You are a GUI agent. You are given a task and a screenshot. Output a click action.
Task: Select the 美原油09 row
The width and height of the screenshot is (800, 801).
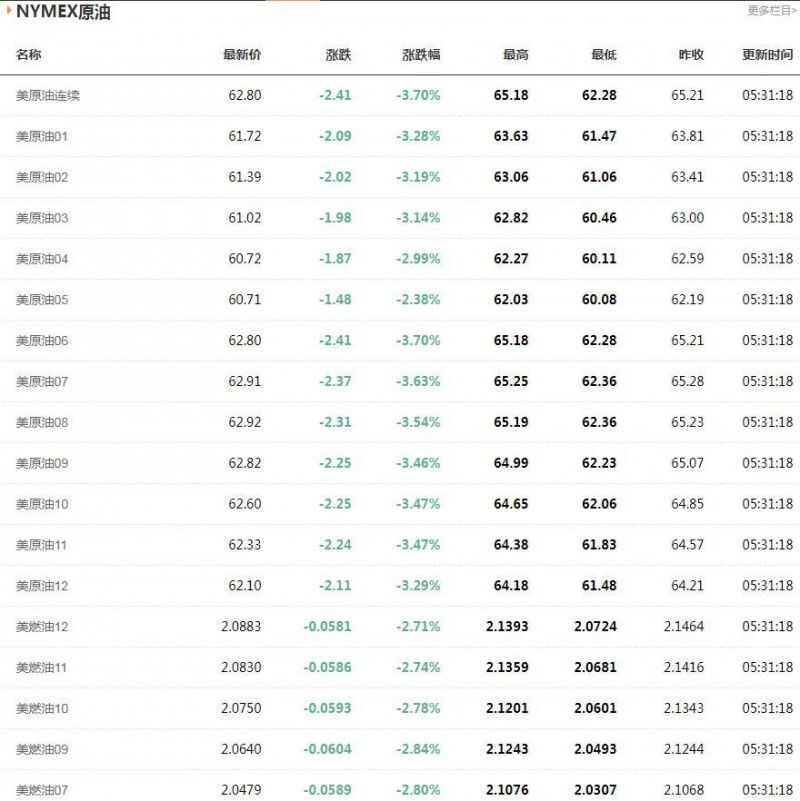pyautogui.click(x=42, y=463)
